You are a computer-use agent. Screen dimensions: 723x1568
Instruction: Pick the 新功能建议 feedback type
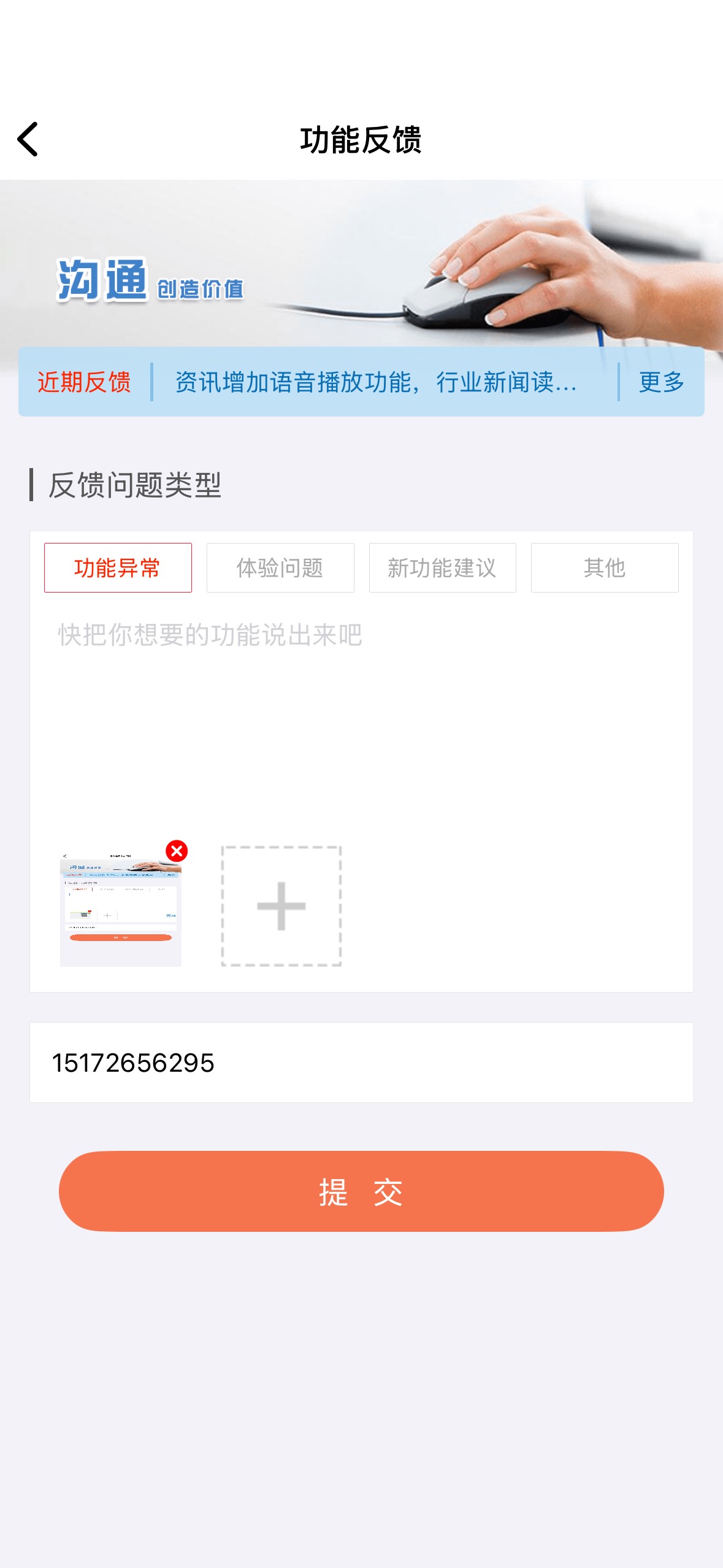442,567
